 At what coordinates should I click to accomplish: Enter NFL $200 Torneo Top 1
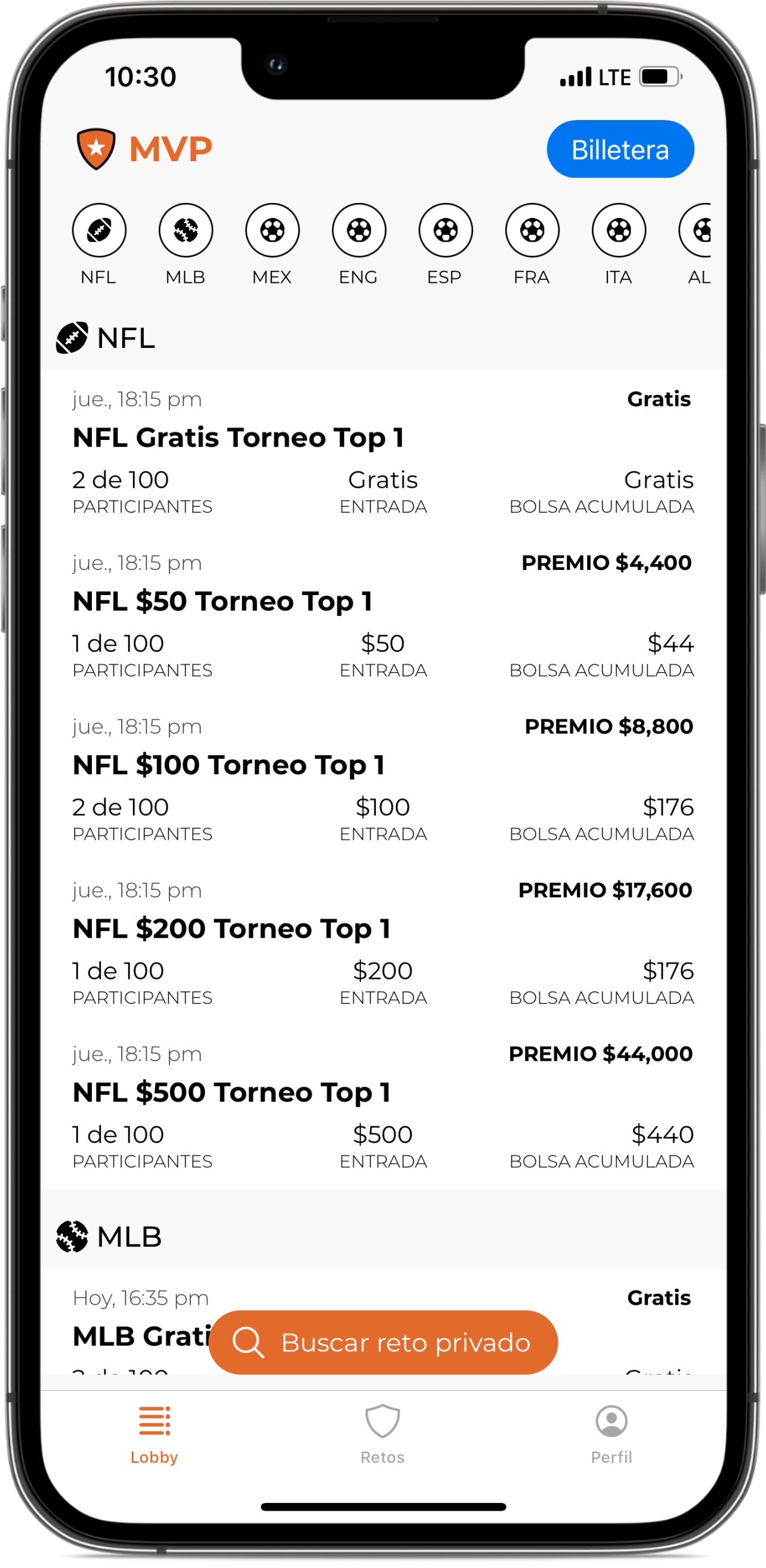click(231, 929)
